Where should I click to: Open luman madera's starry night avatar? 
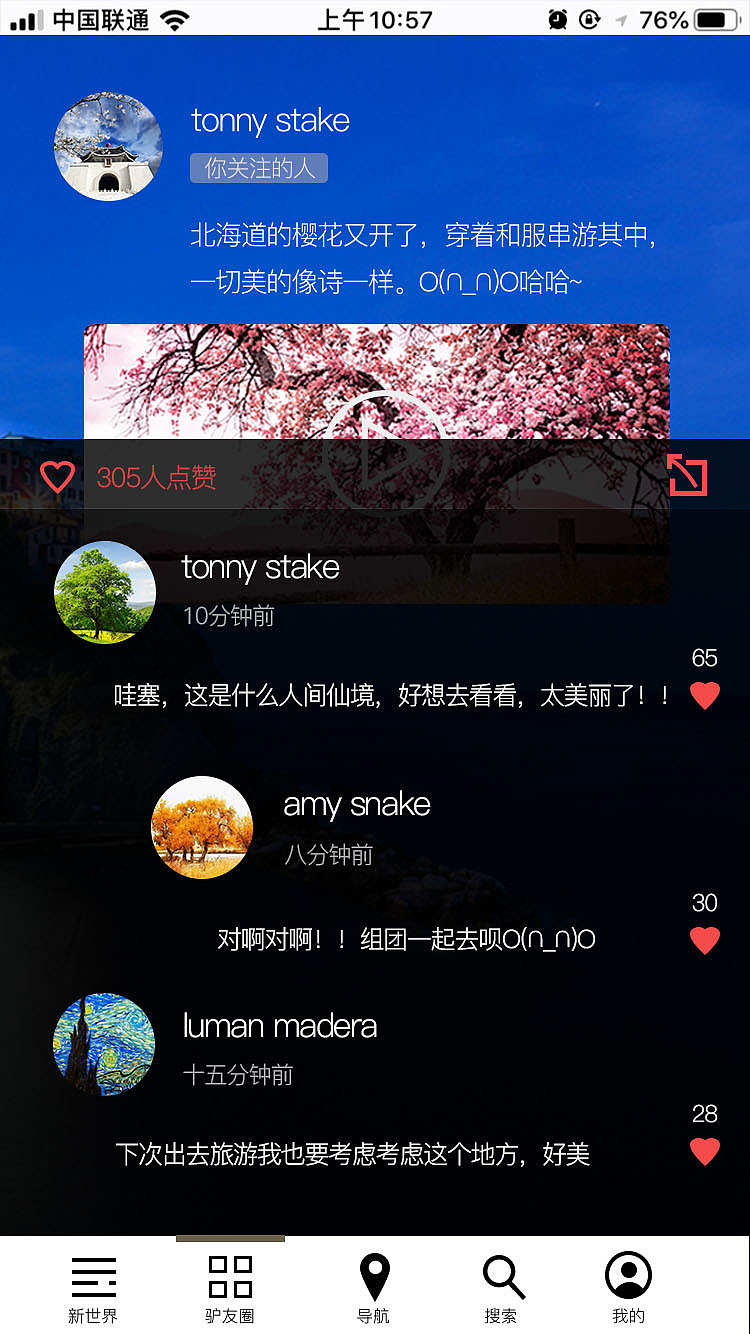coord(104,1043)
